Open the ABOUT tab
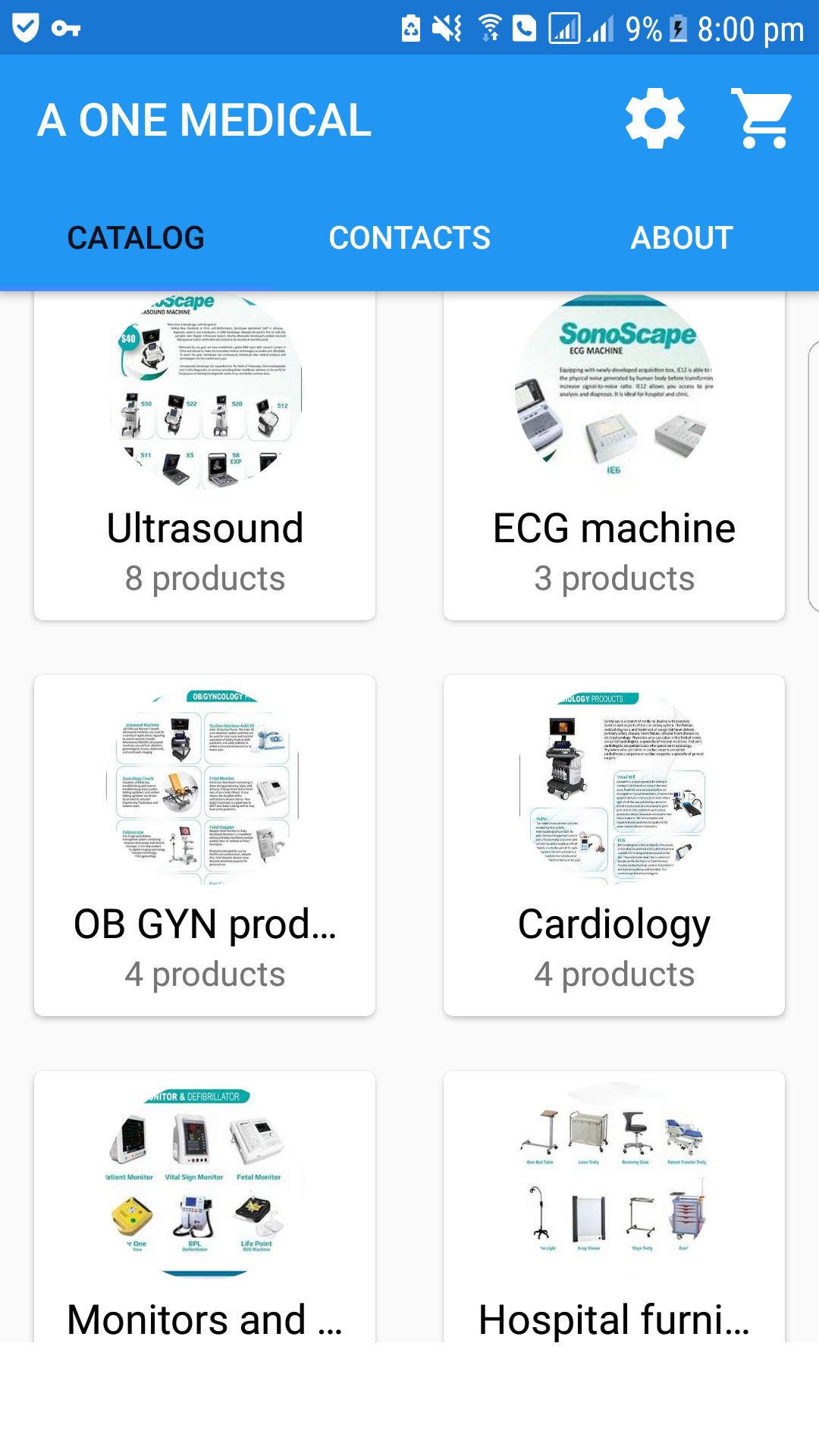Image resolution: width=819 pixels, height=1456 pixels. 681,237
